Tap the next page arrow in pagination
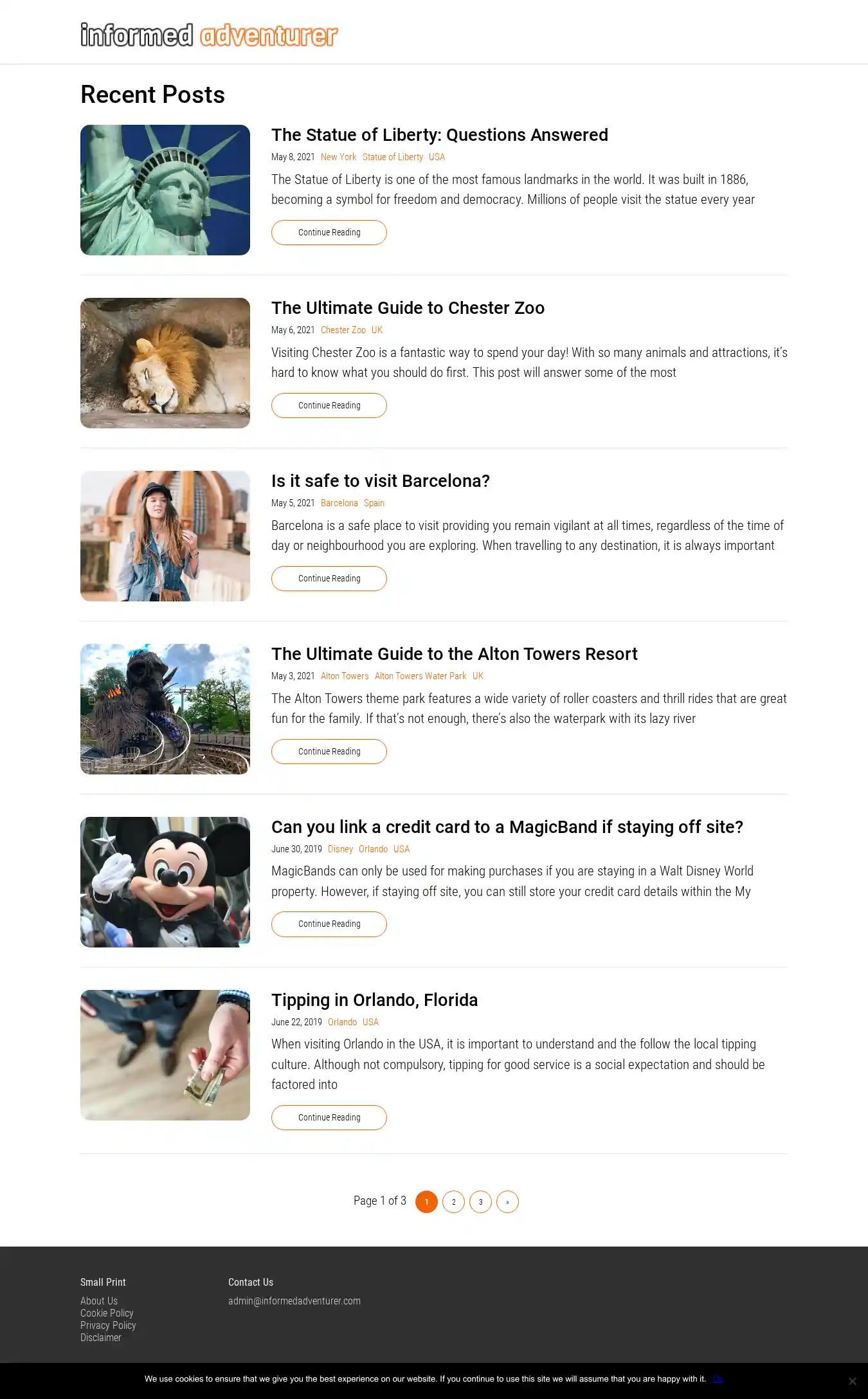The width and height of the screenshot is (868, 1399). [x=507, y=1202]
